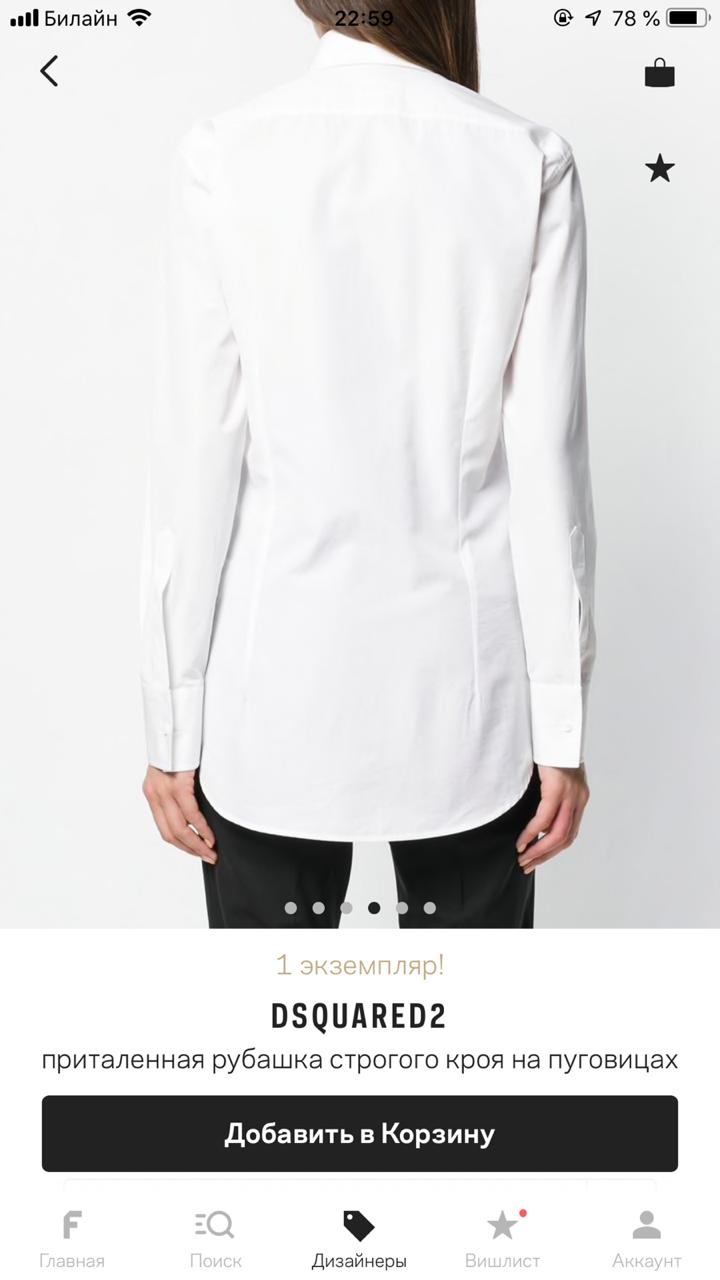The width and height of the screenshot is (720, 1280).
Task: Switch to the Дизайнеры tab
Action: pos(359,1238)
